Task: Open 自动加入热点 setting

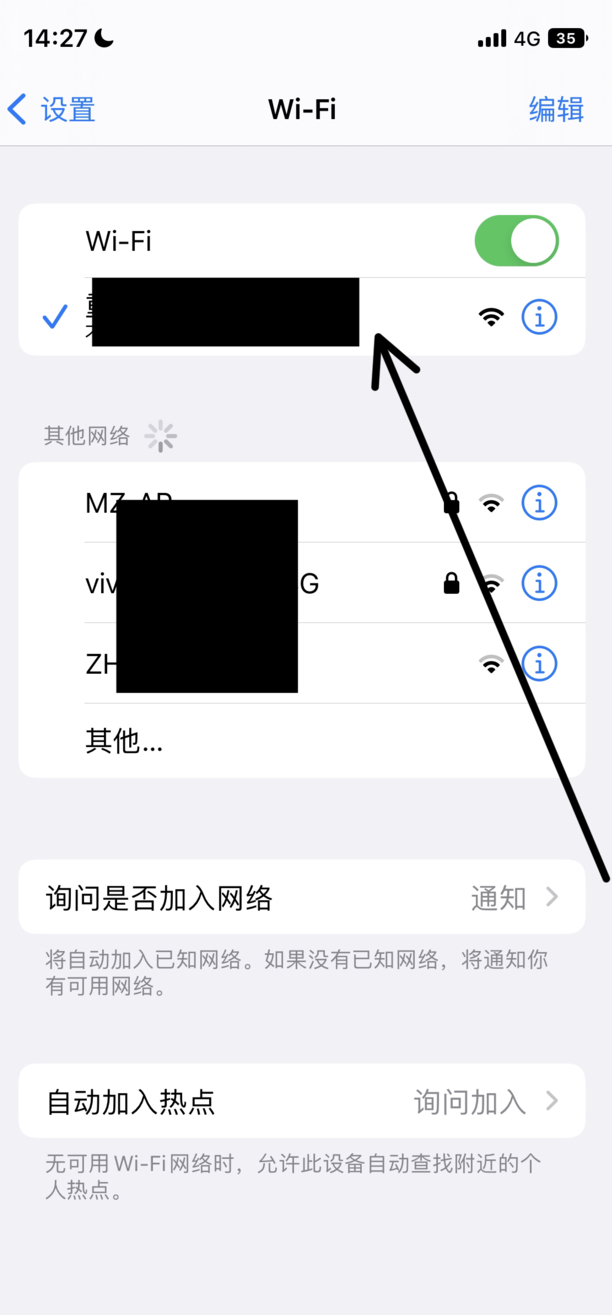Action: [x=301, y=1101]
